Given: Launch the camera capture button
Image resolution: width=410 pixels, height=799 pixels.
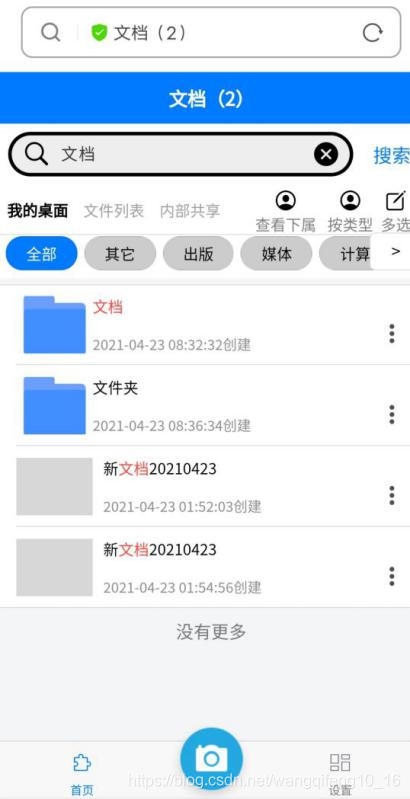Looking at the screenshot, I should pyautogui.click(x=211, y=759).
